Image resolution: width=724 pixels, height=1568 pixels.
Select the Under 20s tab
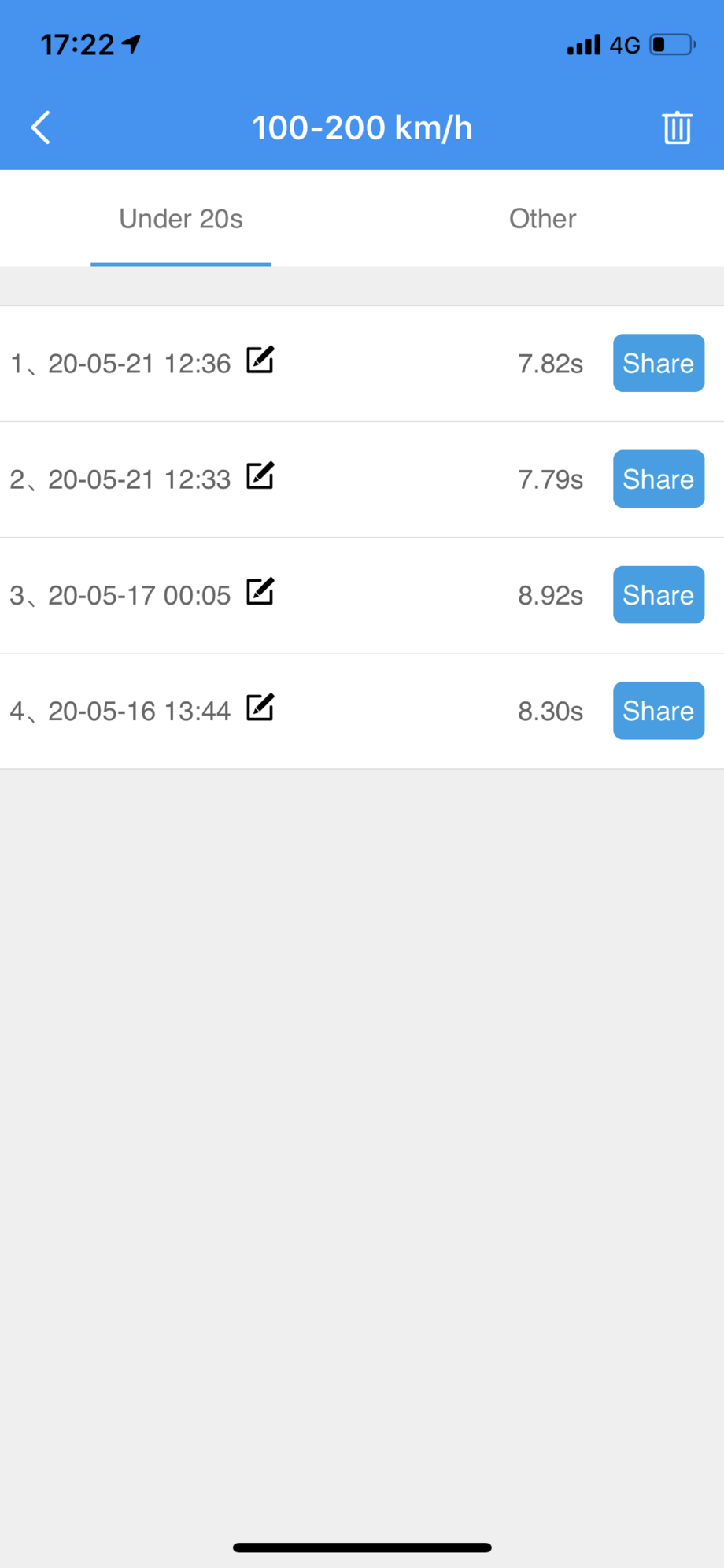point(181,219)
